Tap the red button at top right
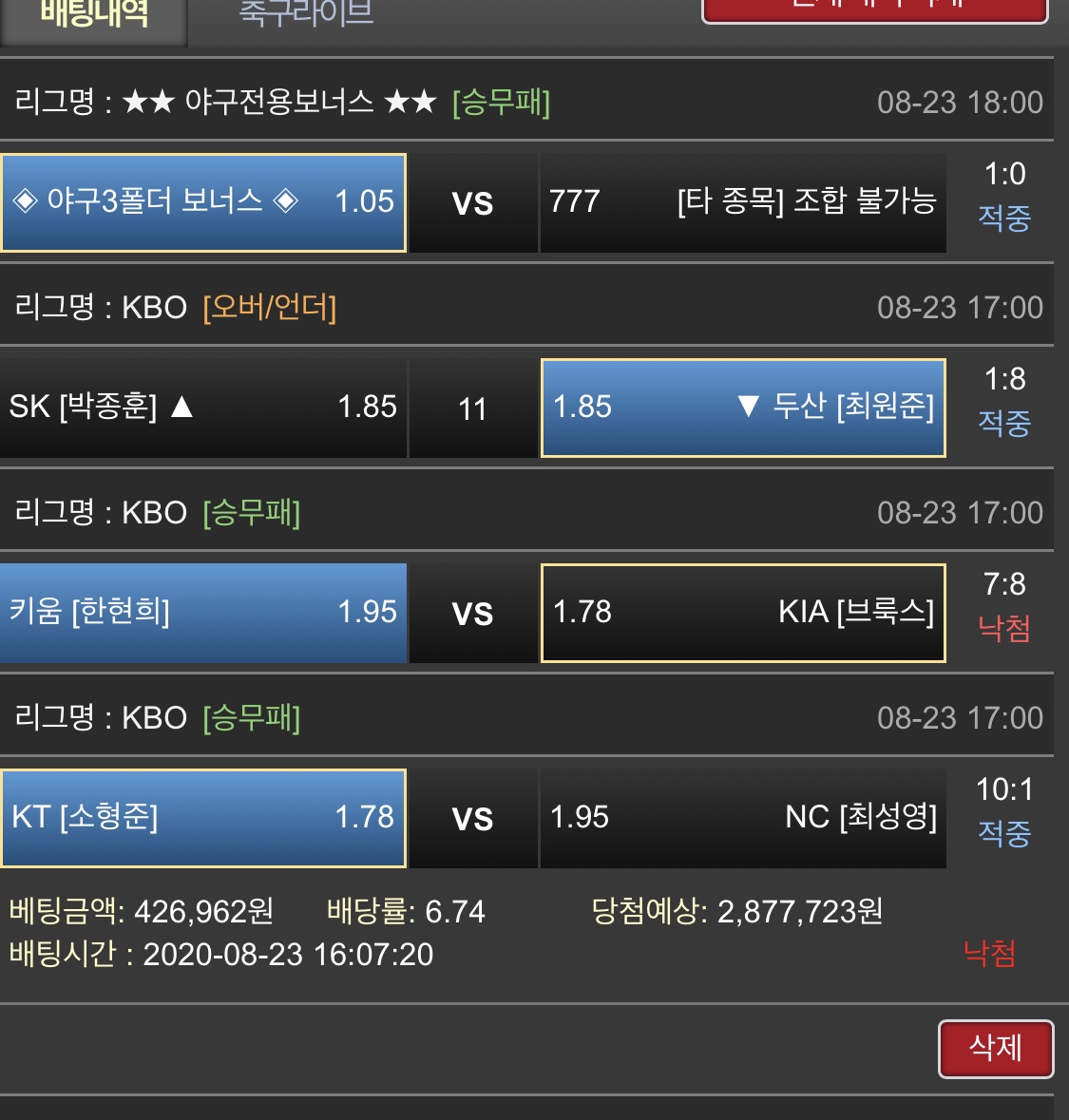The image size is (1069, 1120). tap(874, 9)
